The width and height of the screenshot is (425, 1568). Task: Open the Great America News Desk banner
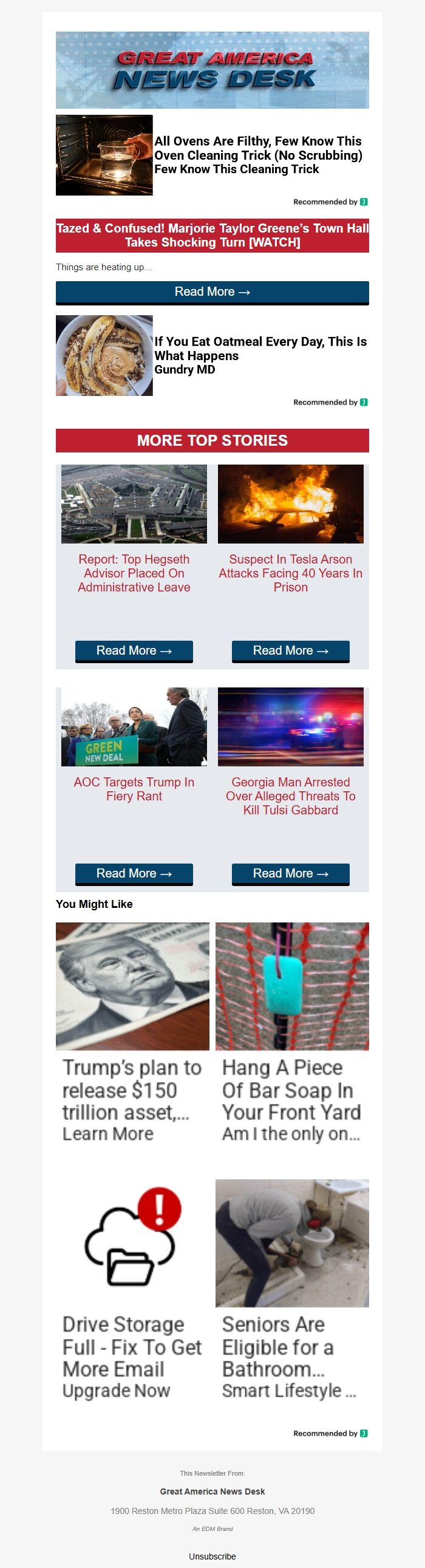click(212, 70)
